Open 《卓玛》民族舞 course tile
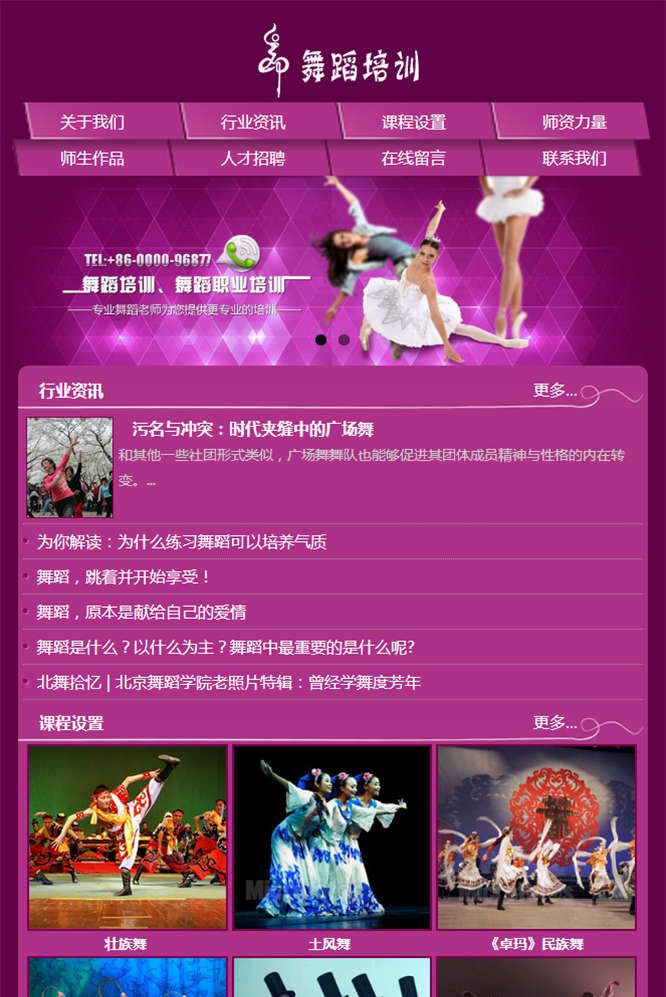 (x=536, y=838)
